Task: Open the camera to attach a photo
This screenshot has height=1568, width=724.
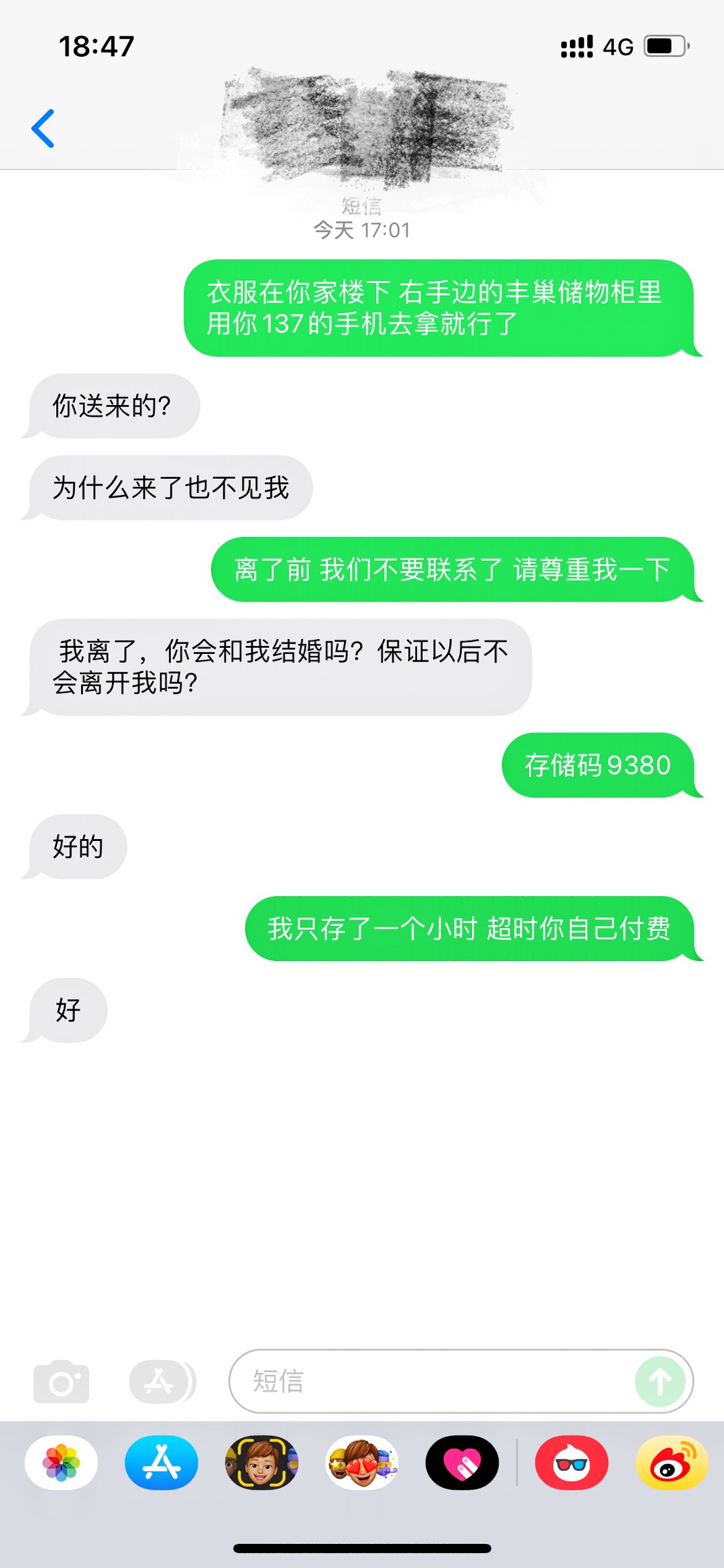Action: 61,1382
